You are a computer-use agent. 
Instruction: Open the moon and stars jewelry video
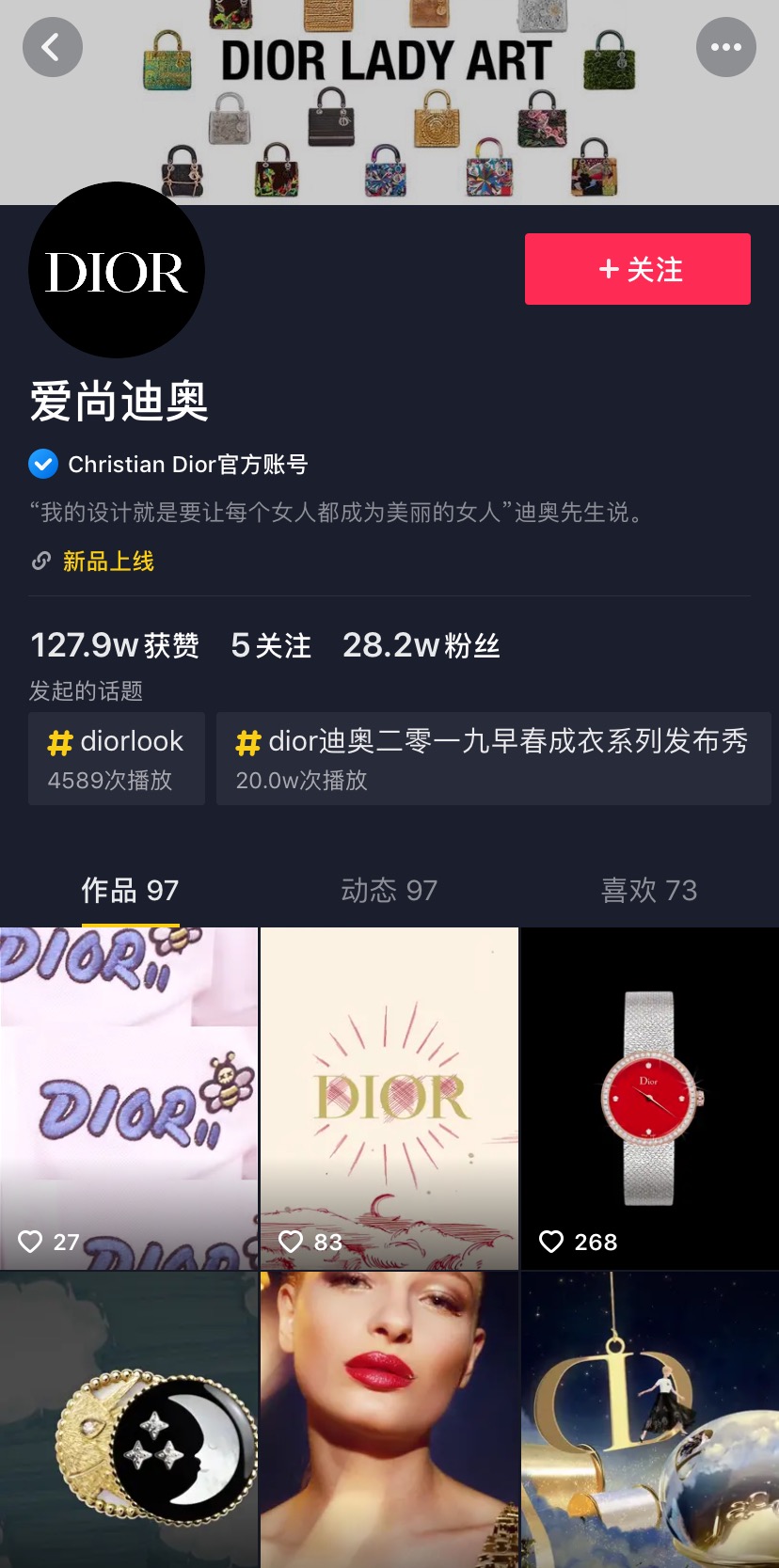[x=129, y=1420]
